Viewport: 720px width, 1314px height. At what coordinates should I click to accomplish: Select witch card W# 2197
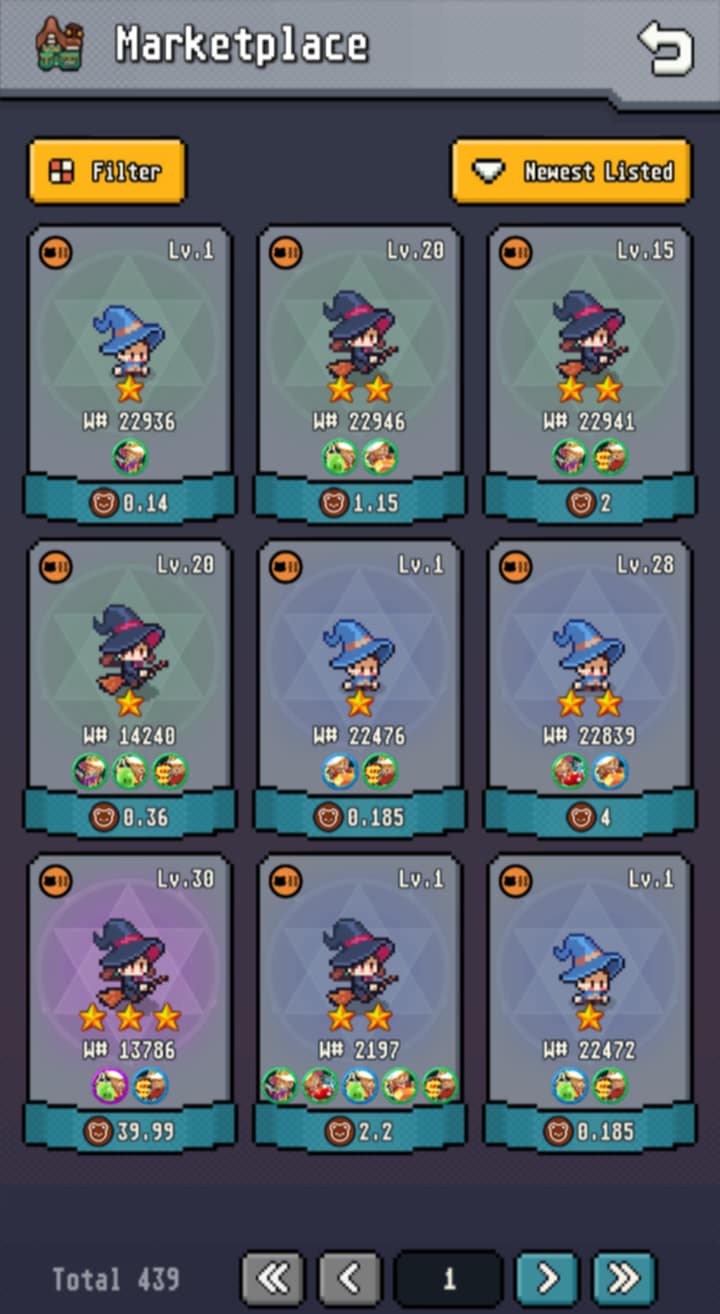(x=360, y=1000)
